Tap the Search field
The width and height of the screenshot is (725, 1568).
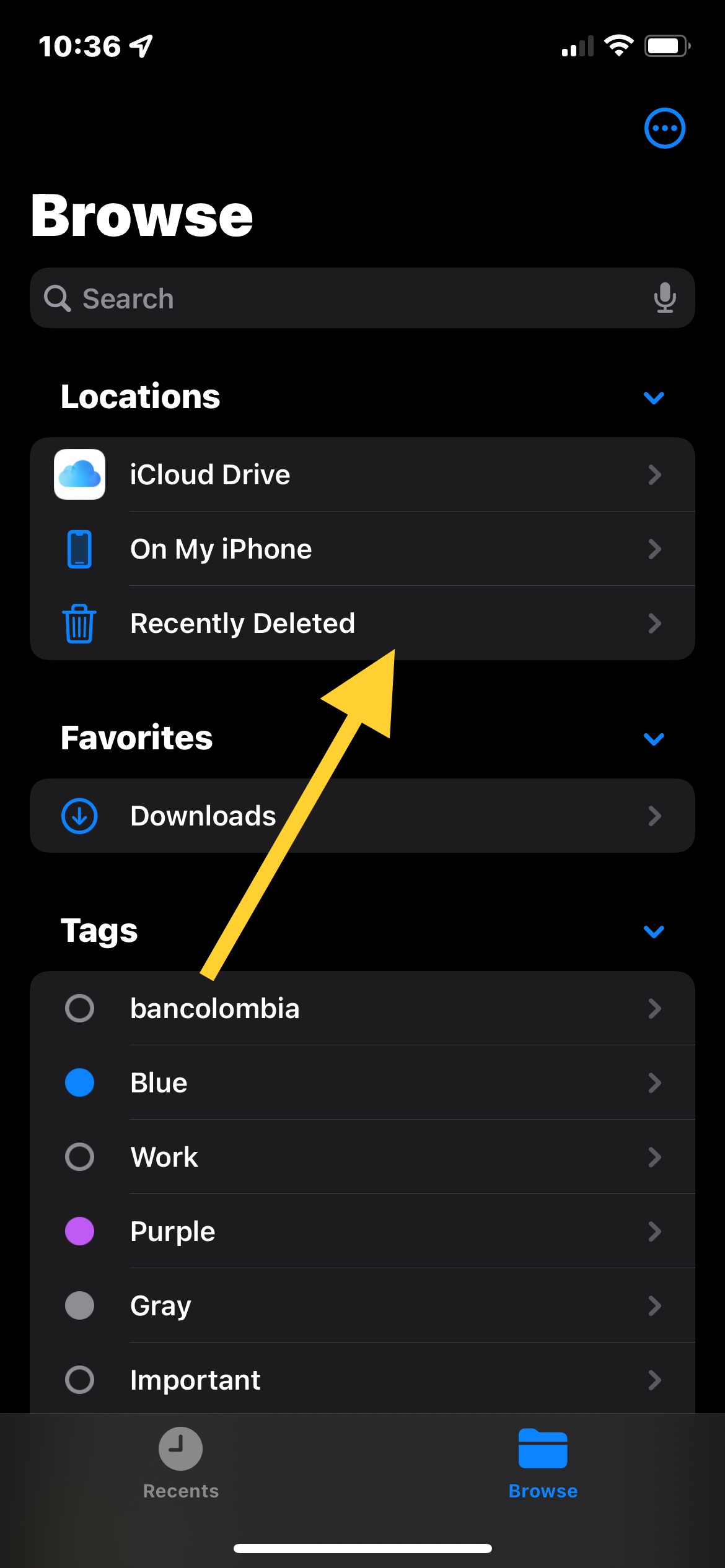click(362, 298)
